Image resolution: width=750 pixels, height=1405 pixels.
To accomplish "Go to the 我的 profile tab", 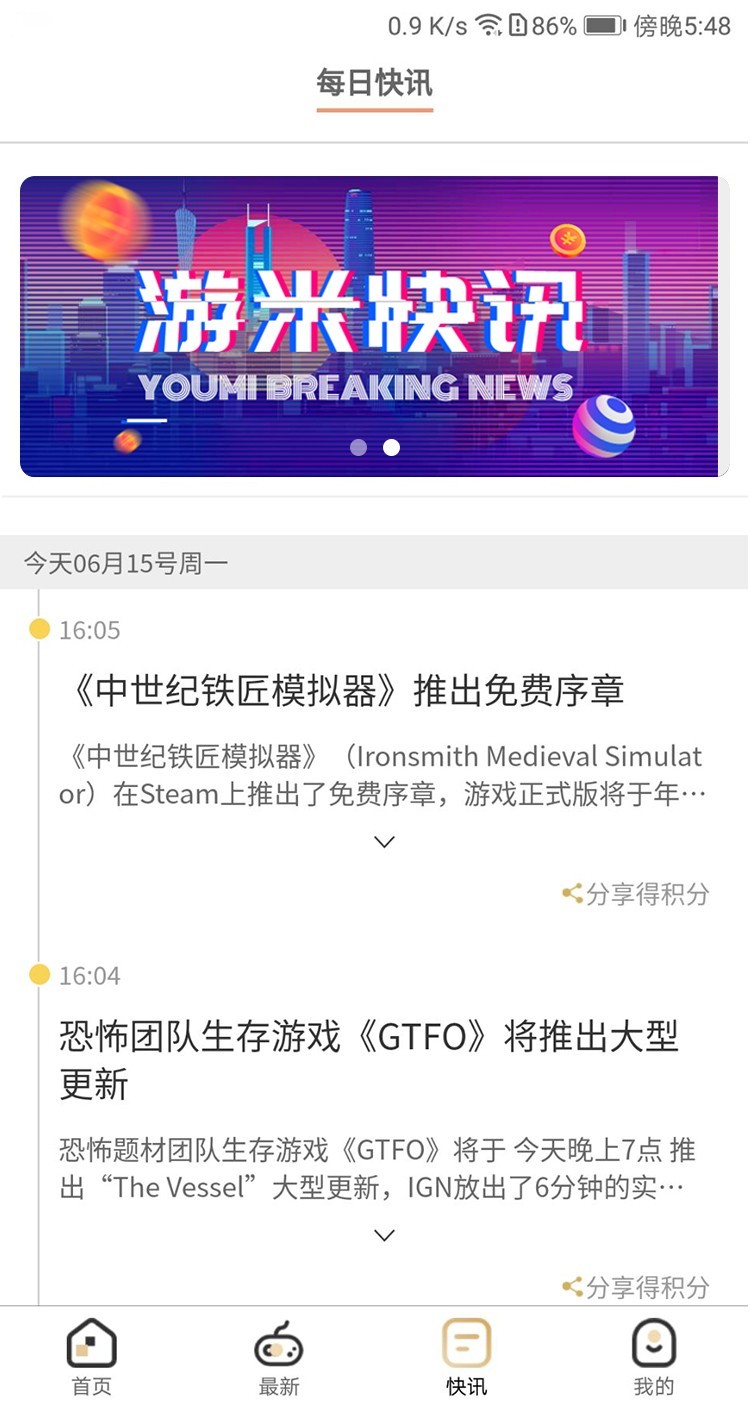I will click(x=654, y=1356).
